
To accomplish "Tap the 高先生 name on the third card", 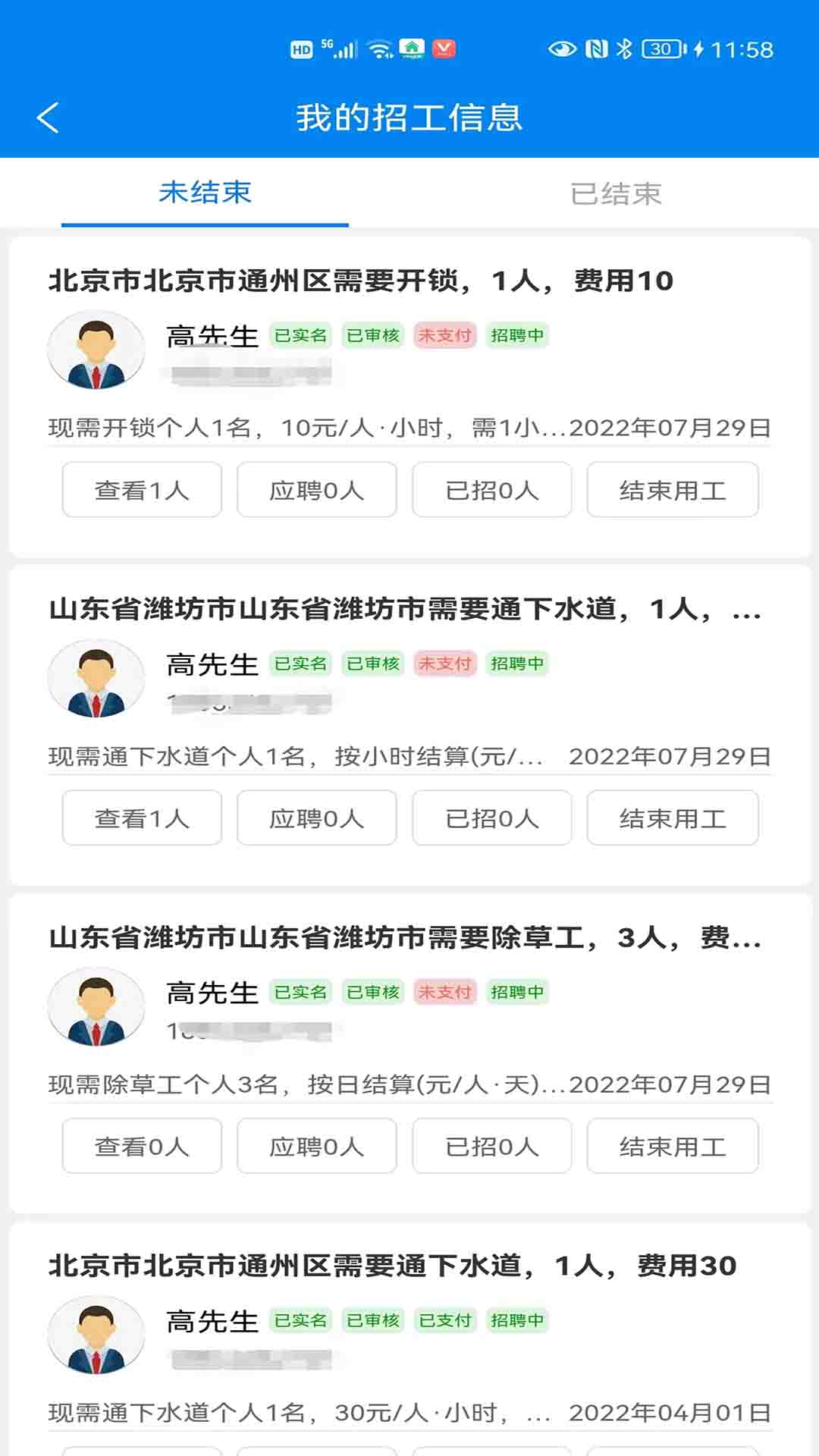I will [210, 991].
